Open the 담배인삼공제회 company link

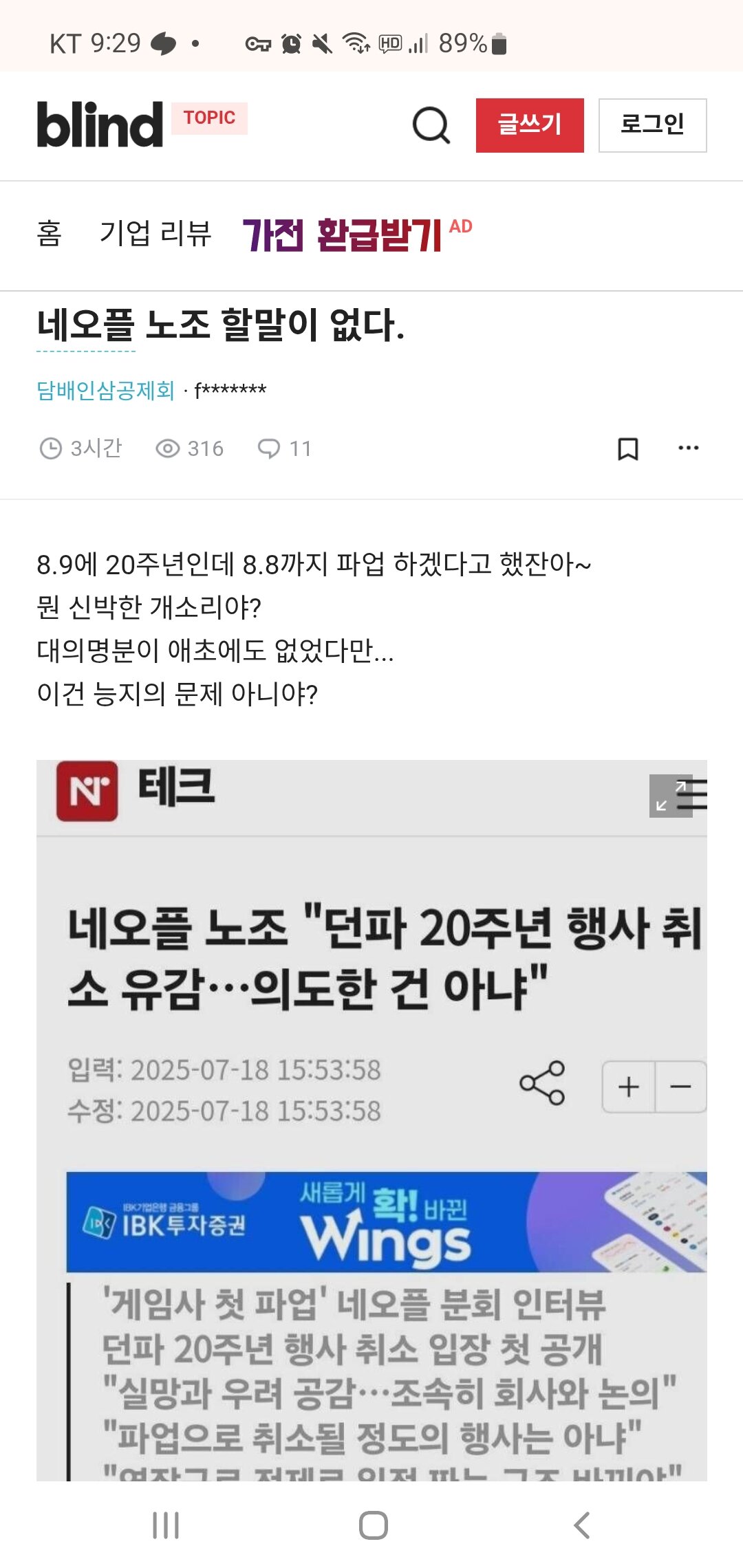(x=106, y=391)
